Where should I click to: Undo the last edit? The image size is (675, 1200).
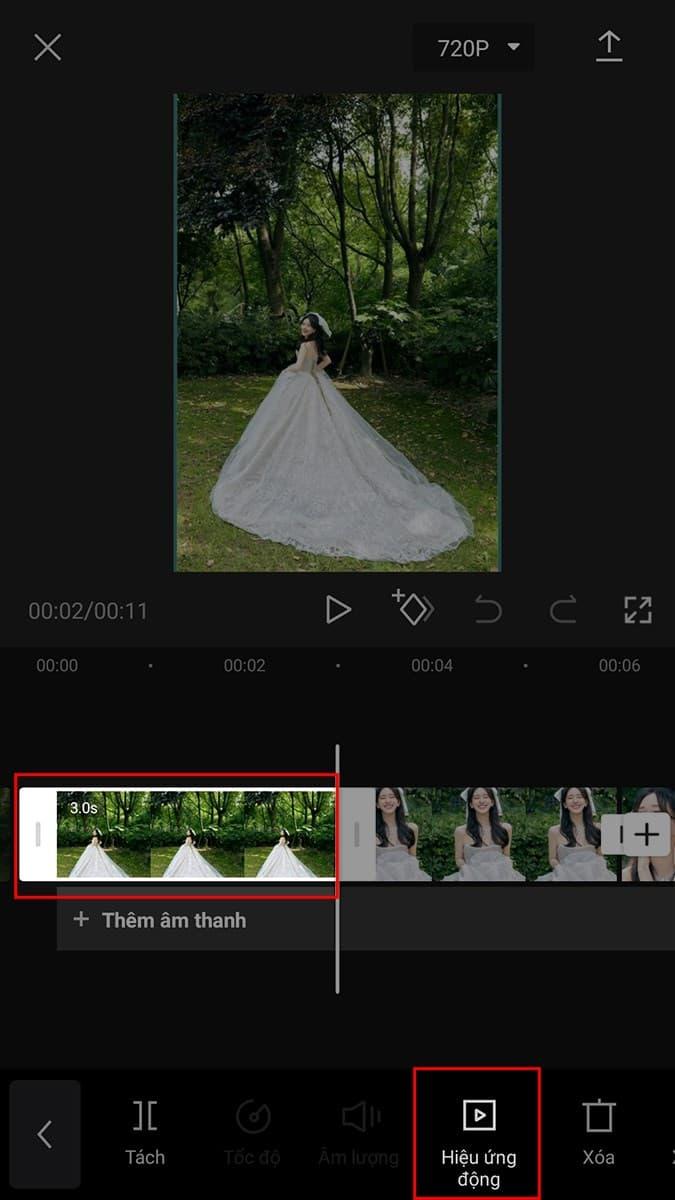(488, 609)
